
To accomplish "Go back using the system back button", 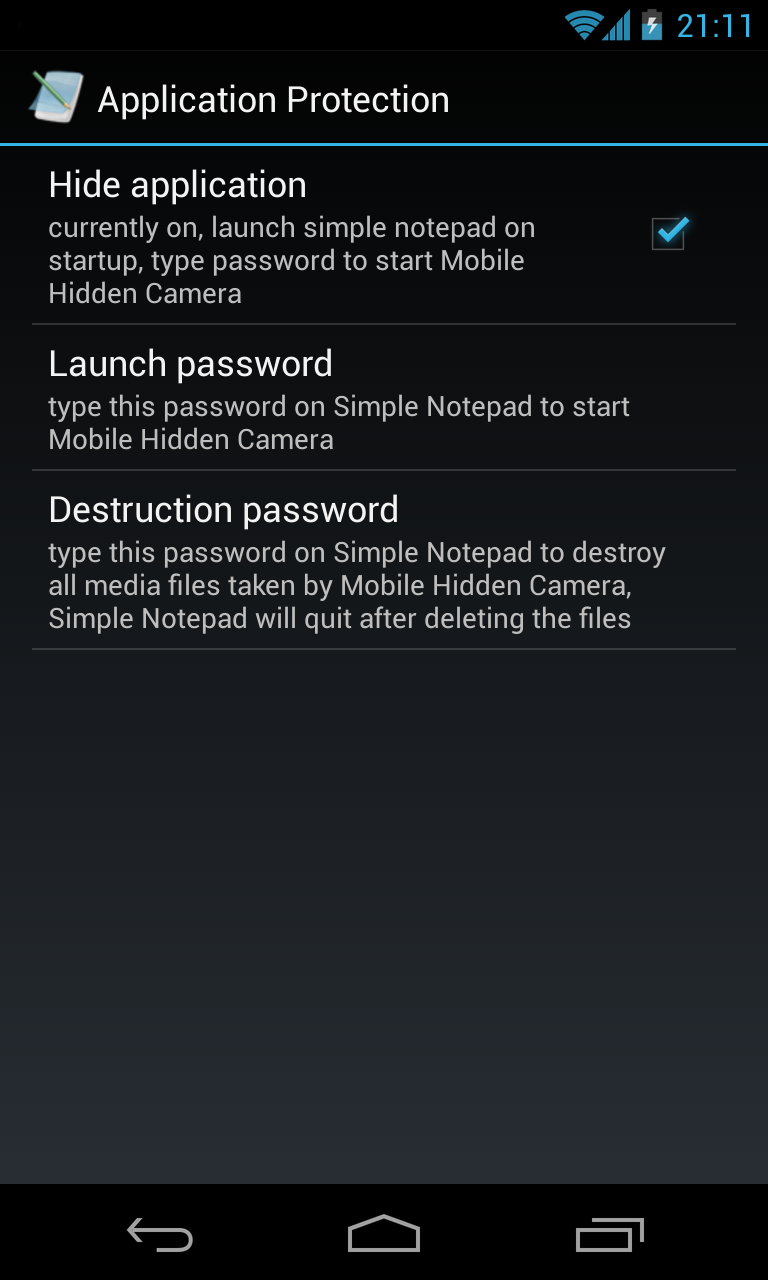I will pyautogui.click(x=160, y=1235).
